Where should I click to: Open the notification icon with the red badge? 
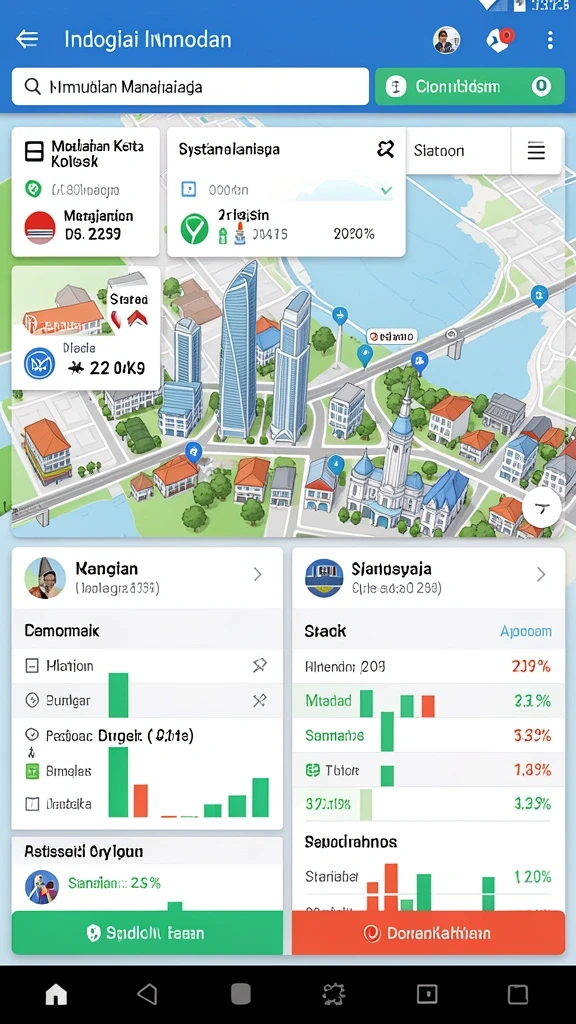click(x=499, y=39)
